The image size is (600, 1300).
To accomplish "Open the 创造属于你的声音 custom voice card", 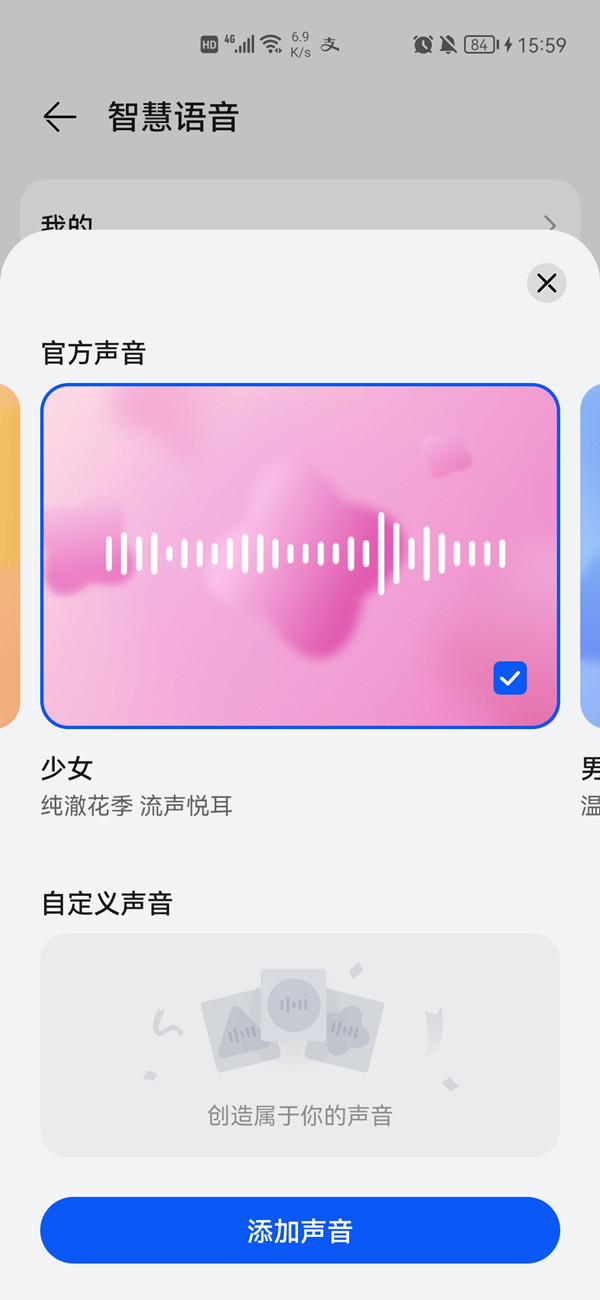I will 300,1045.
